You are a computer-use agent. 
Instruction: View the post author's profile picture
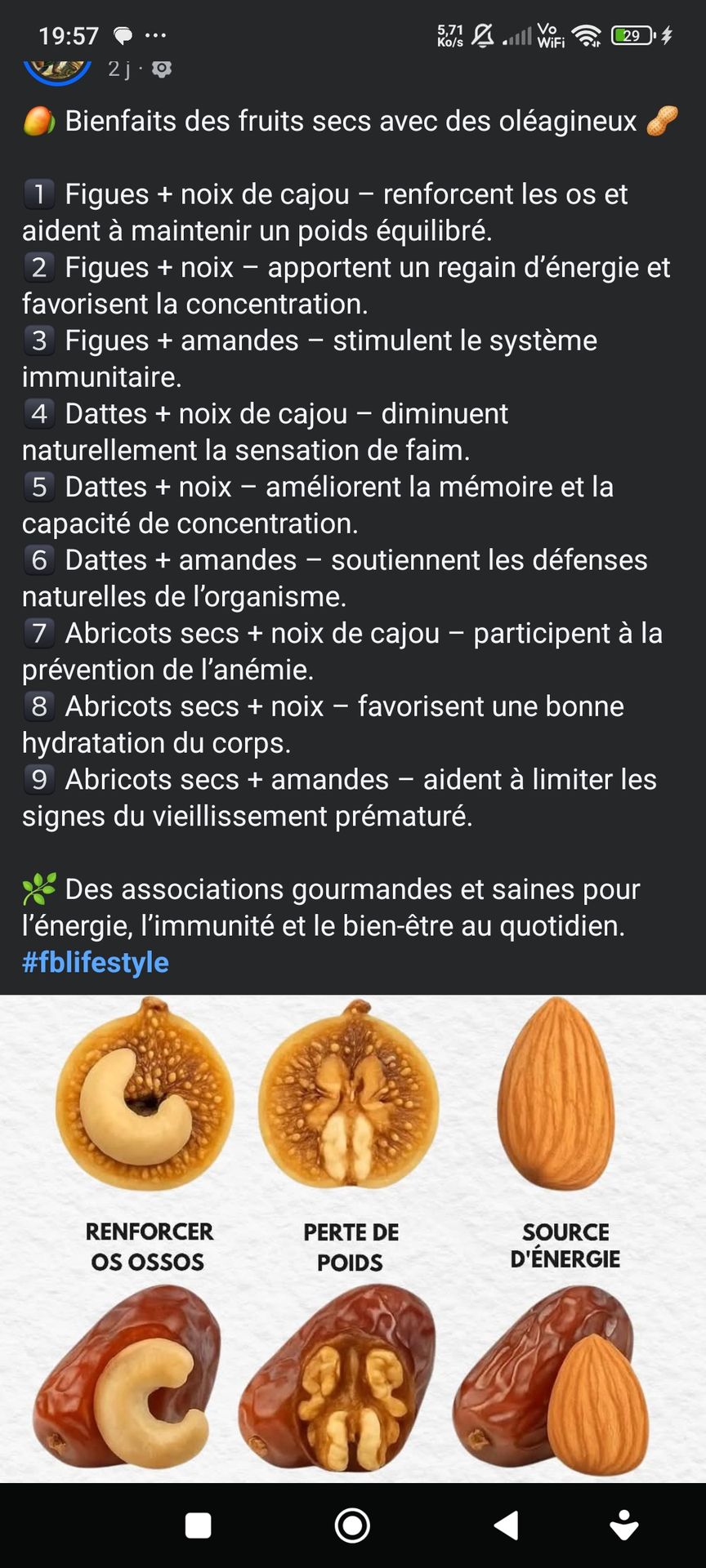pos(57,69)
